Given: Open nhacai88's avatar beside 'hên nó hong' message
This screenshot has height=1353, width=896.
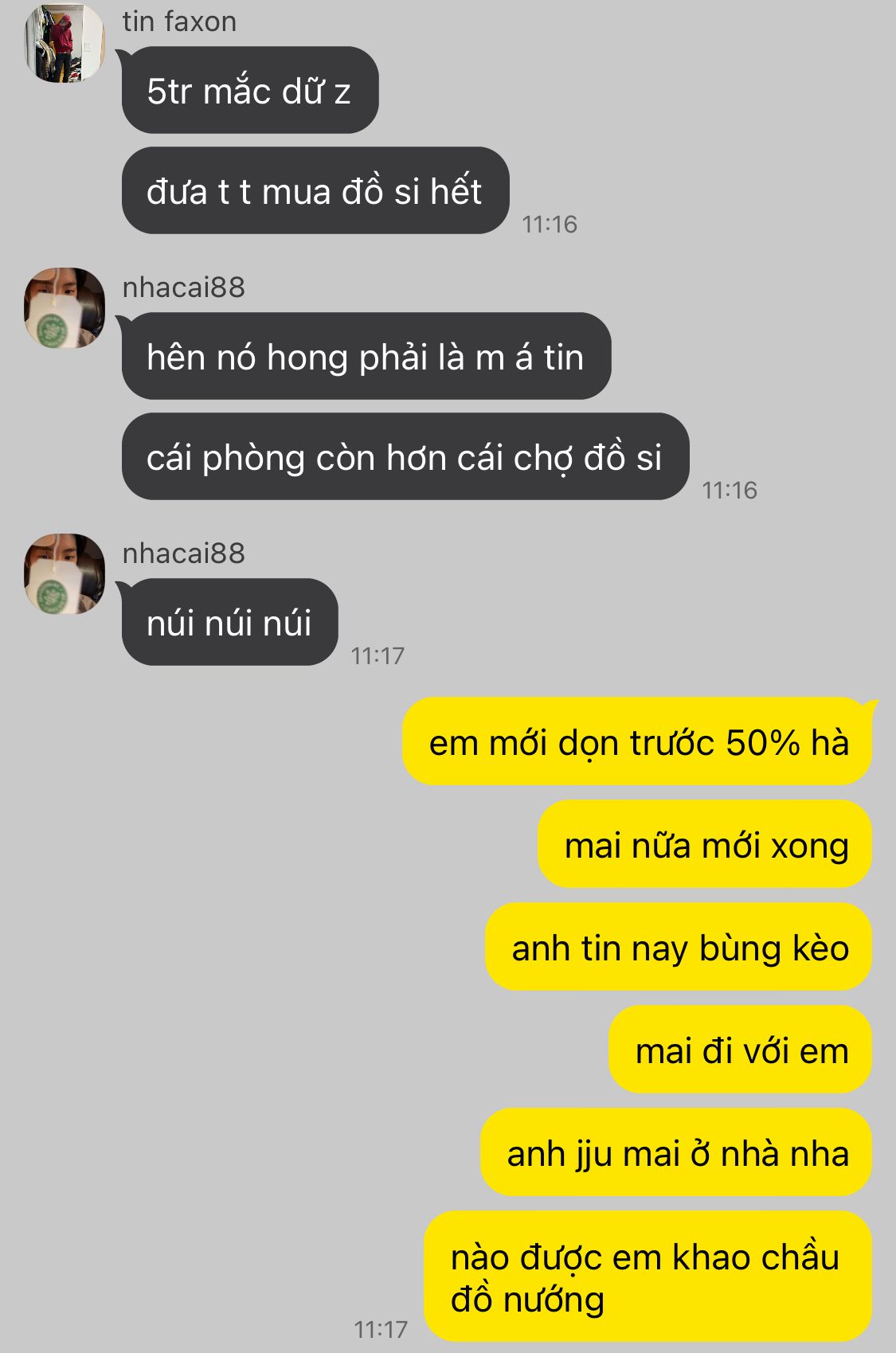Looking at the screenshot, I should point(65,307).
